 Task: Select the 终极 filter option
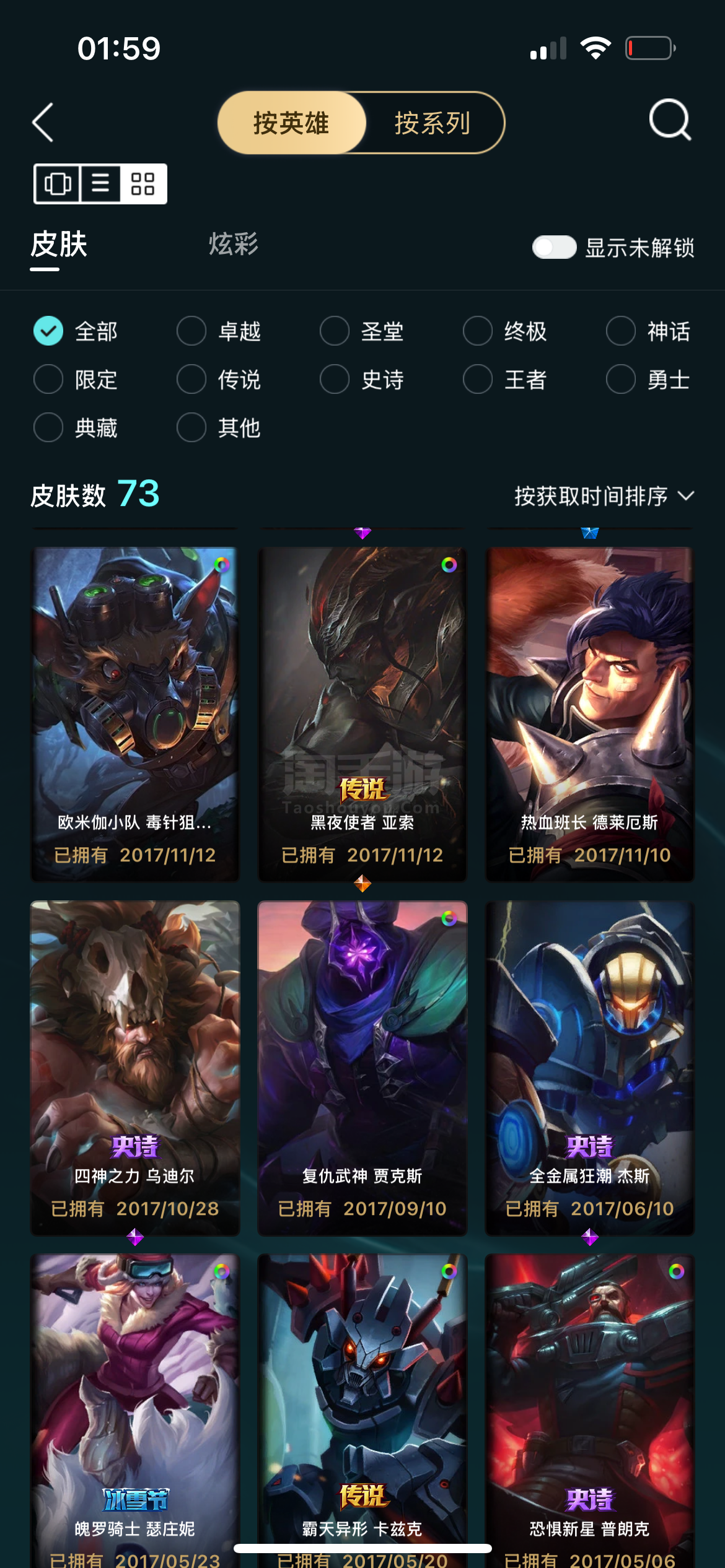pos(505,331)
